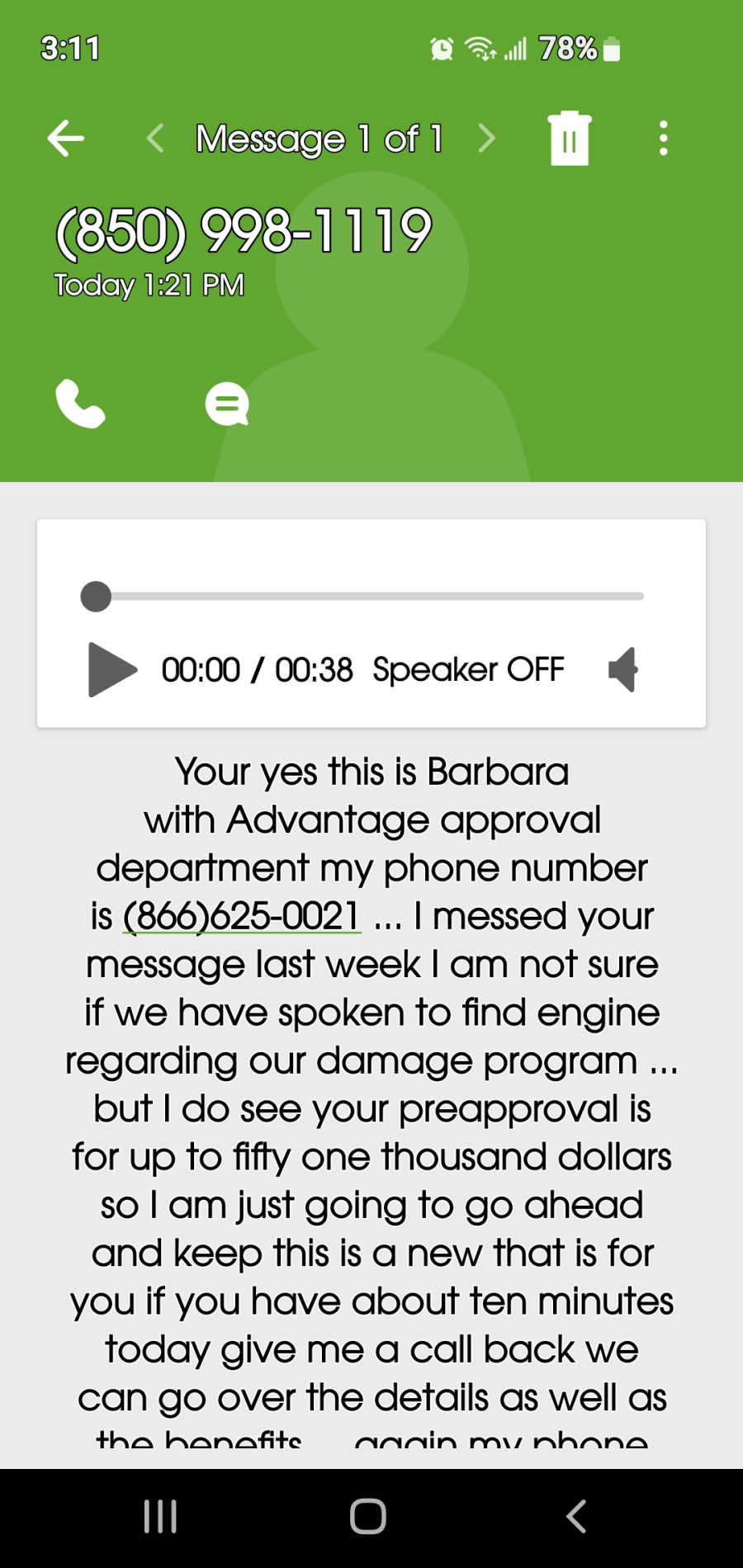
Task: Open the (866)625-0021 phone number link
Action: (x=241, y=916)
